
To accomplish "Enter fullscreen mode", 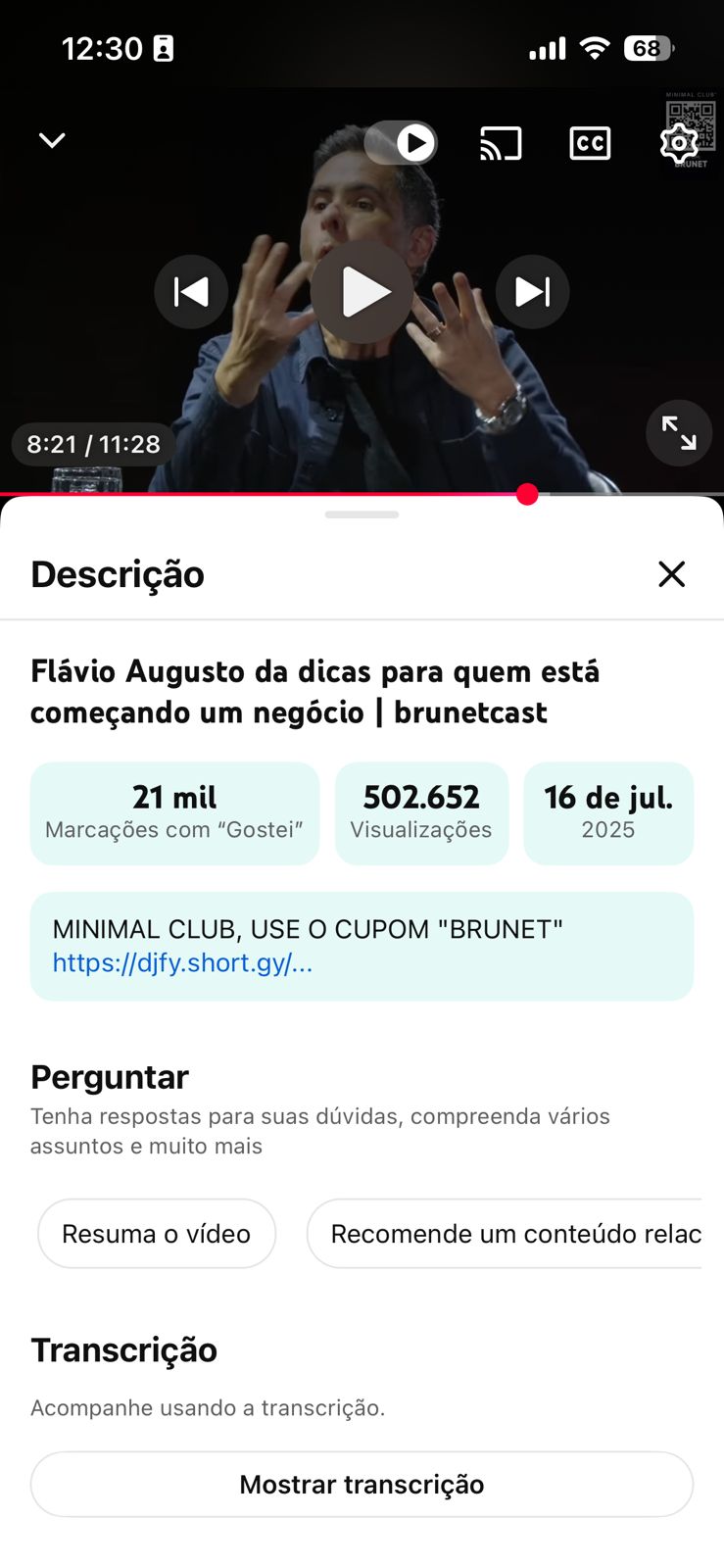I will click(x=678, y=432).
